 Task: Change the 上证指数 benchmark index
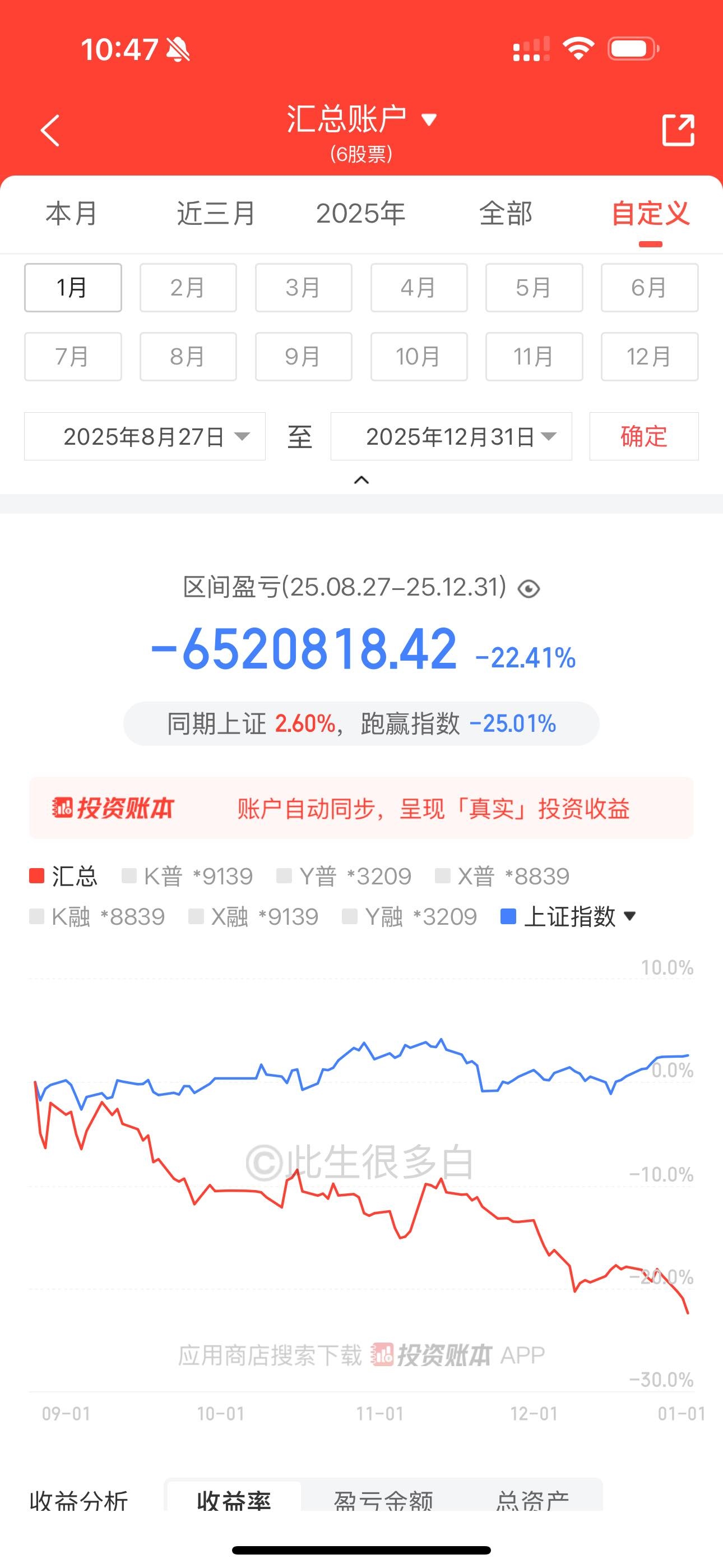click(568, 916)
